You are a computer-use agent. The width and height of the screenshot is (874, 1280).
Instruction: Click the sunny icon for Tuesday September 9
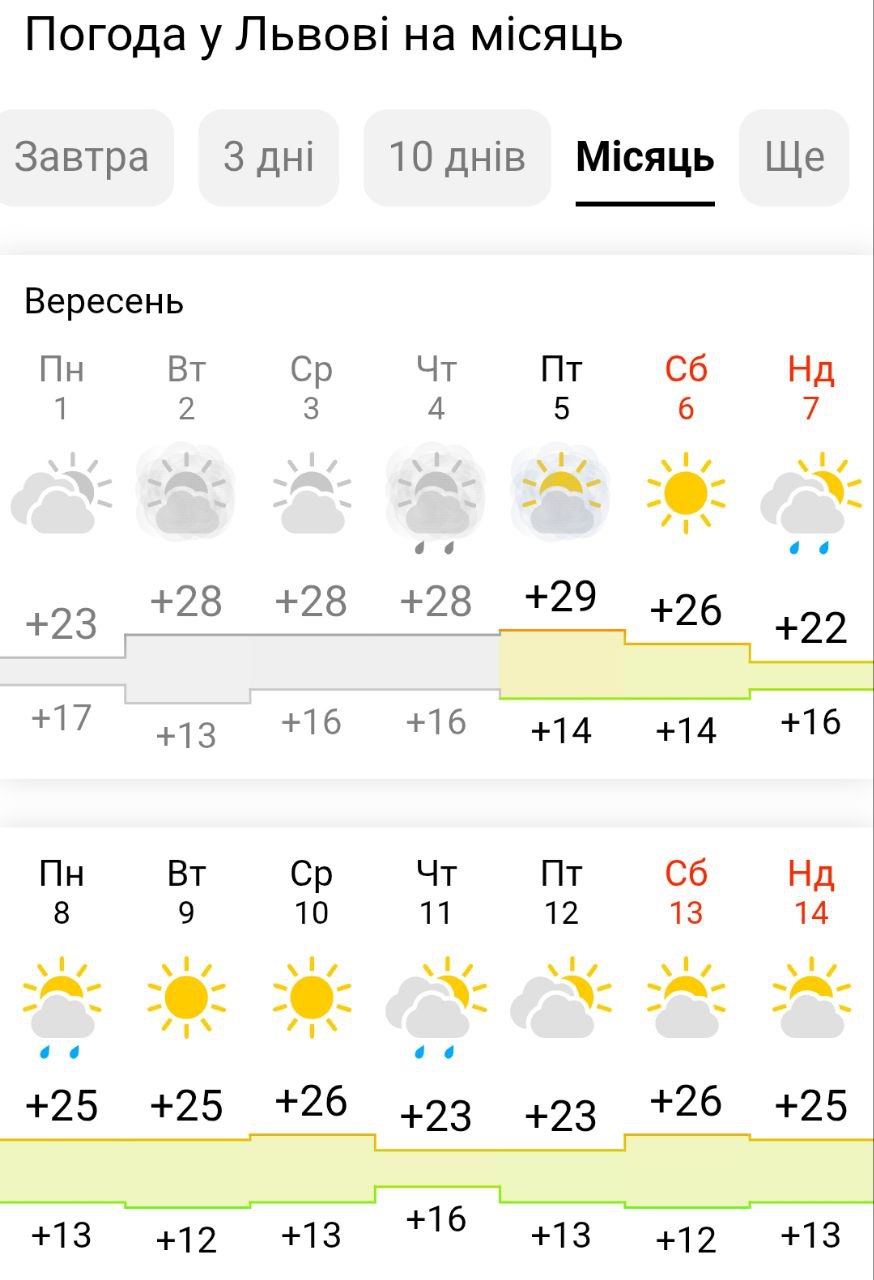pyautogui.click(x=187, y=998)
